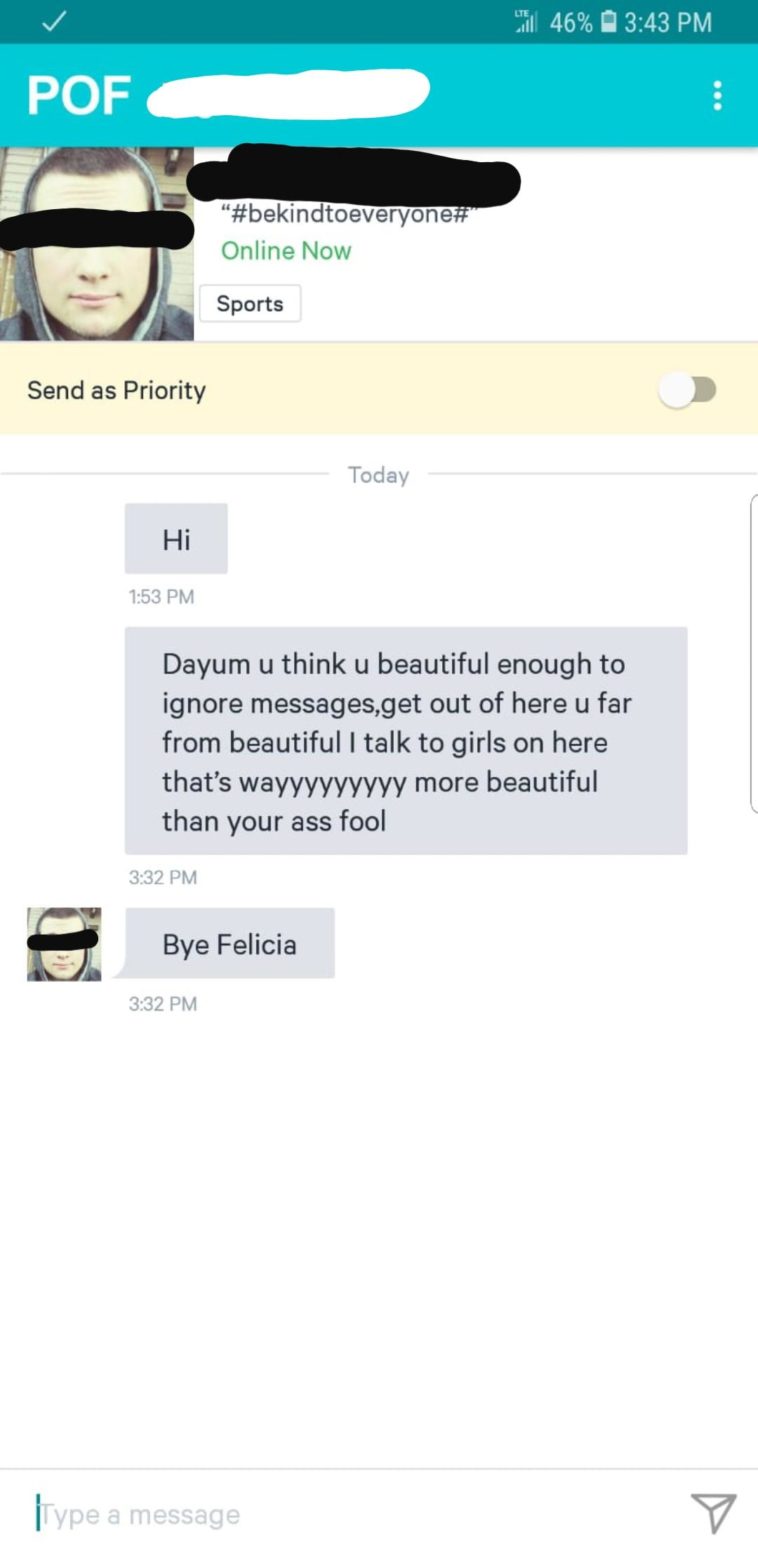The image size is (758, 1558).
Task: Open the profile photo in the header
Action: pos(96,244)
